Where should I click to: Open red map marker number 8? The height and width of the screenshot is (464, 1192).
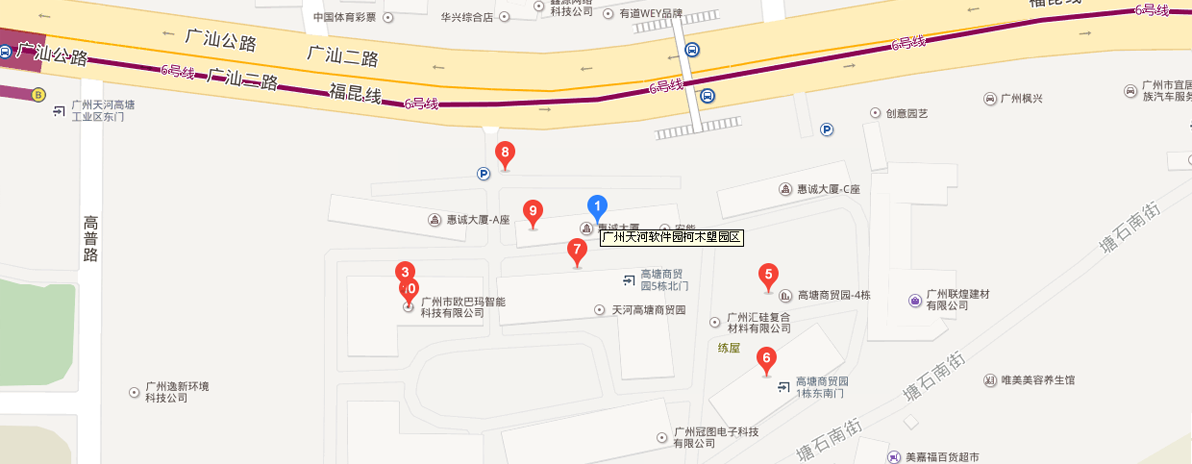point(506,154)
